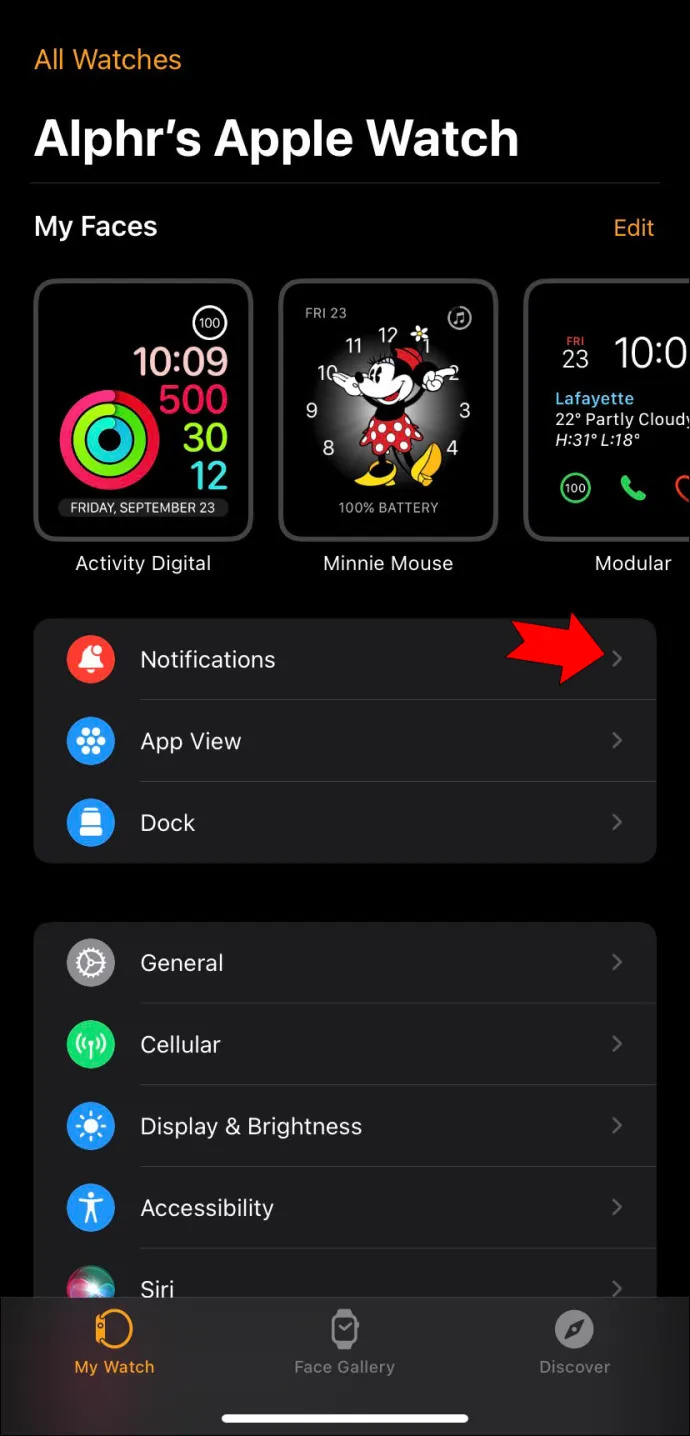Open Dock settings
This screenshot has height=1436, width=690.
tap(345, 823)
